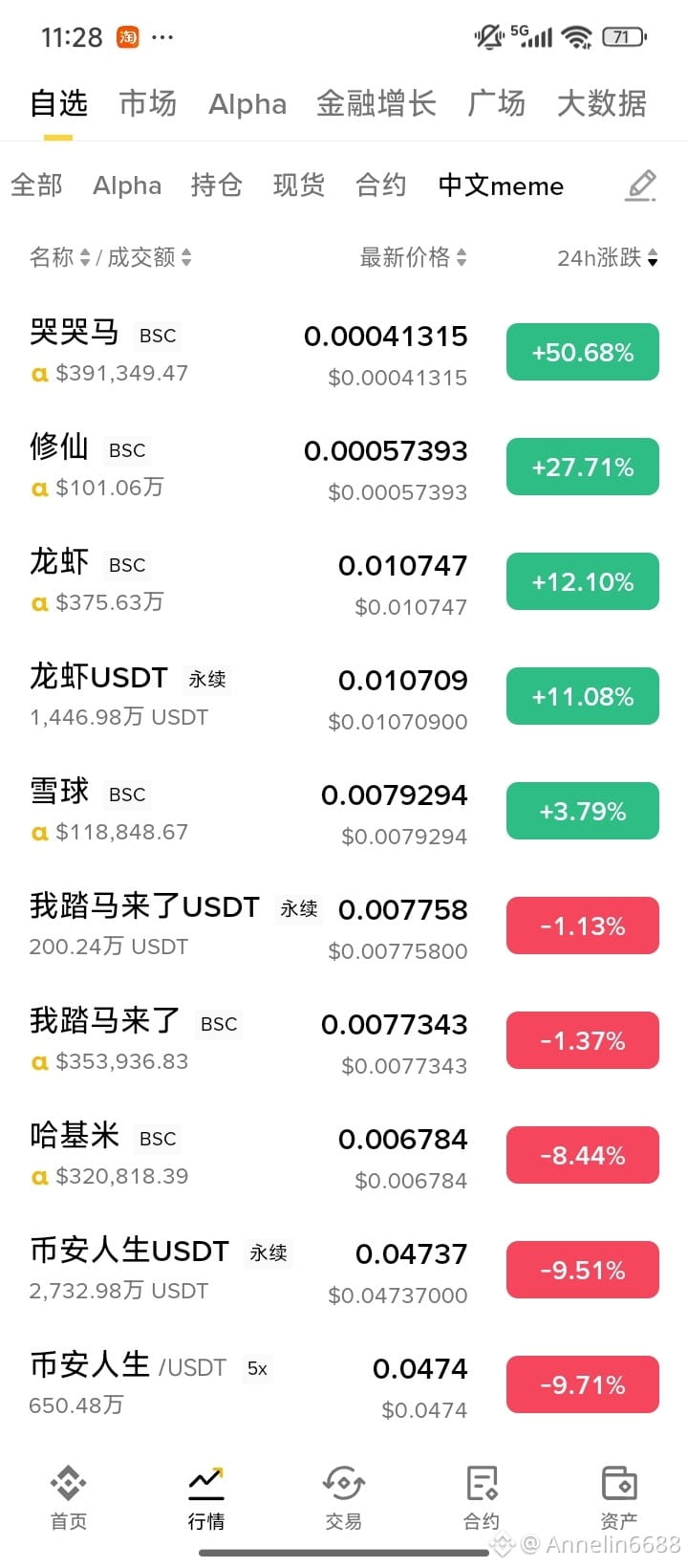The image size is (688, 1568).
Task: Sort the list by 成交额
Action: tap(149, 257)
